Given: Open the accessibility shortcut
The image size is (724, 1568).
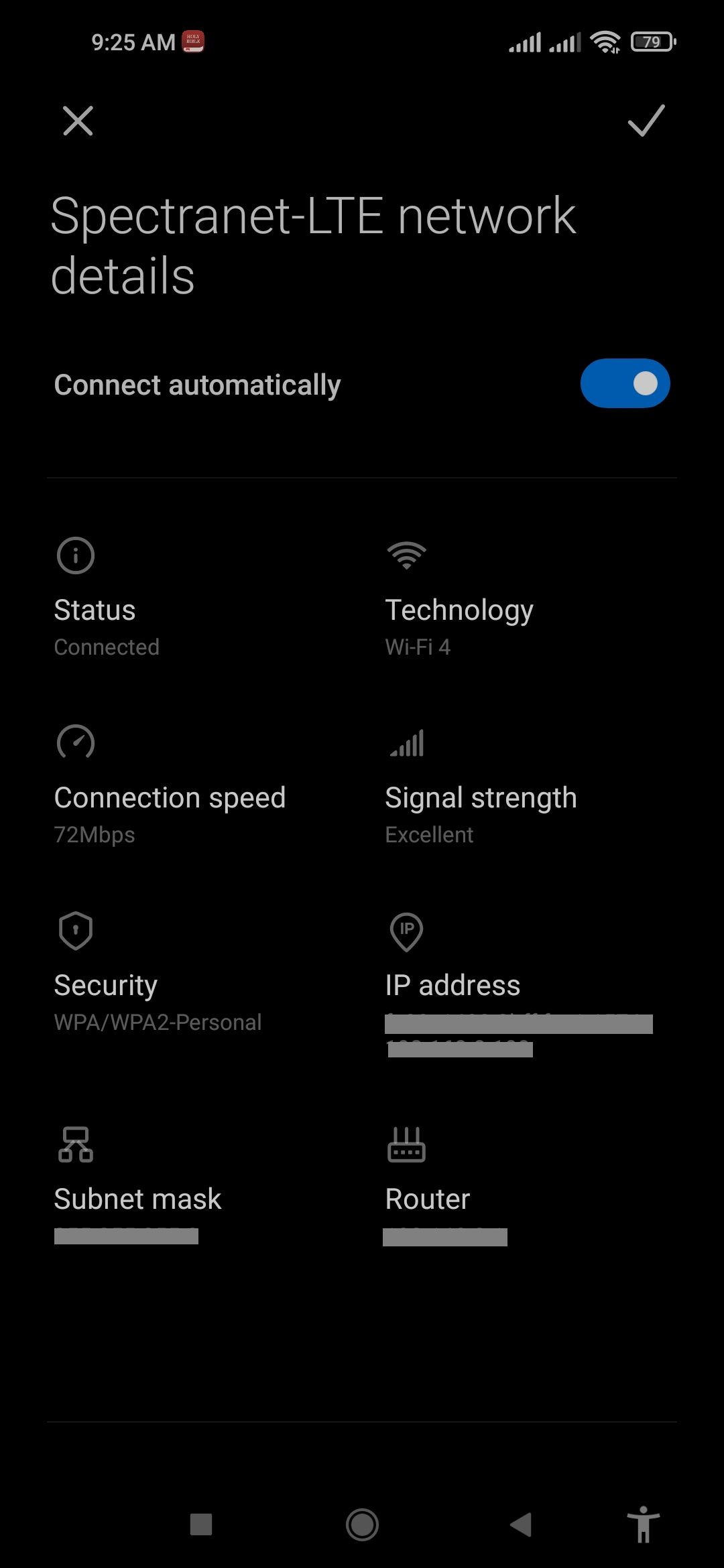Looking at the screenshot, I should point(643,1524).
